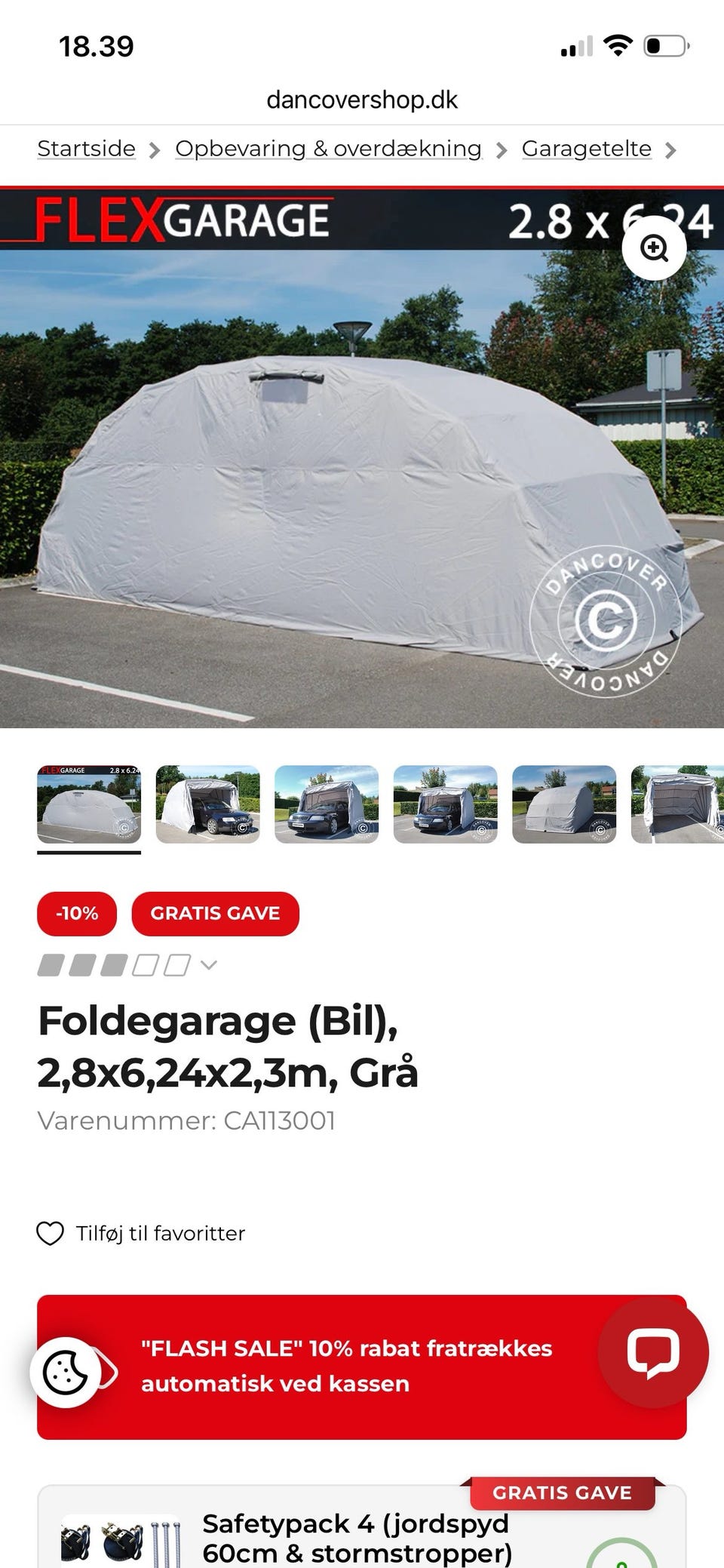
Task: Expand the rating chevron to view reviews
Action: click(x=208, y=964)
